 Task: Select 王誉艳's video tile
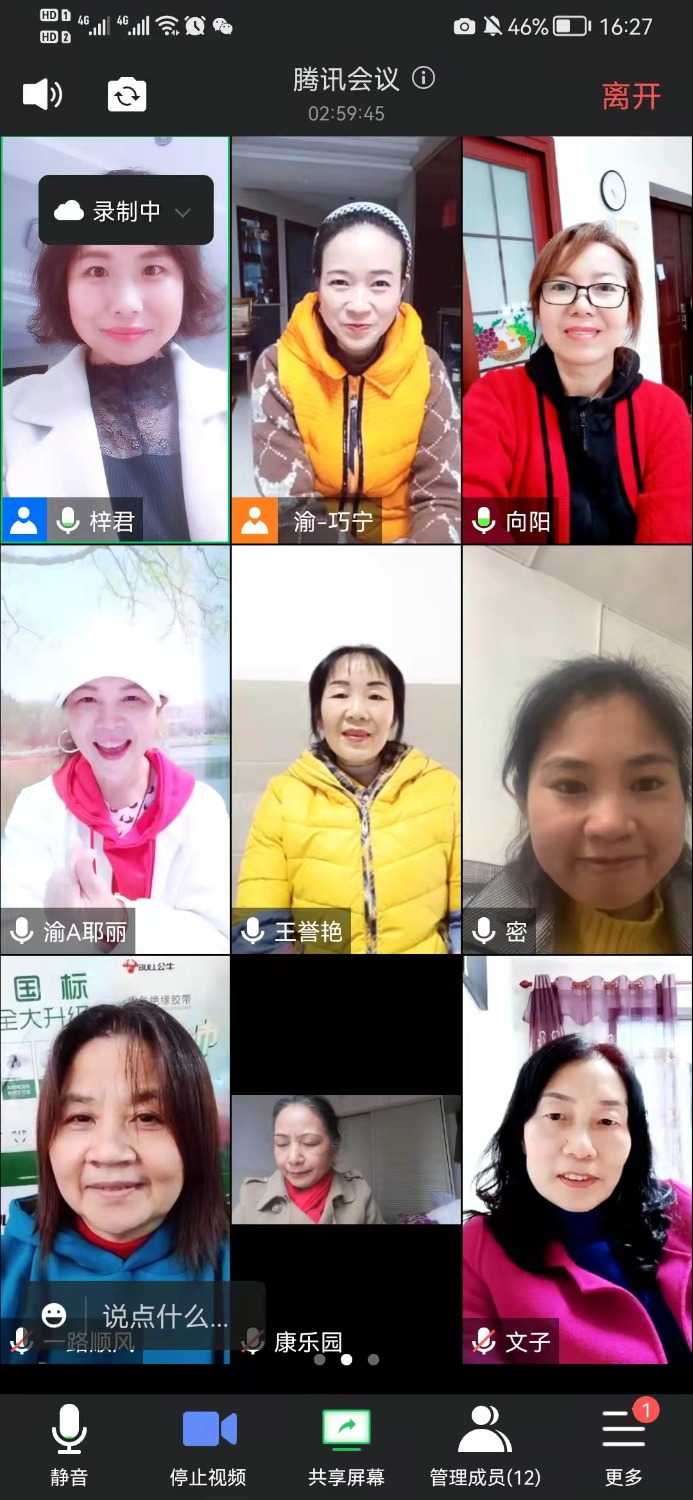tap(346, 750)
